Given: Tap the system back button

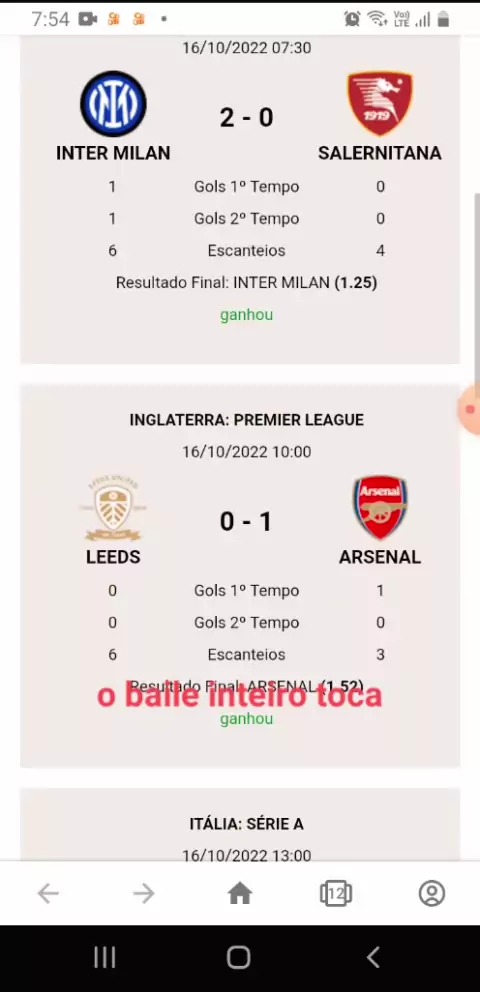Looking at the screenshot, I should pos(373,958).
